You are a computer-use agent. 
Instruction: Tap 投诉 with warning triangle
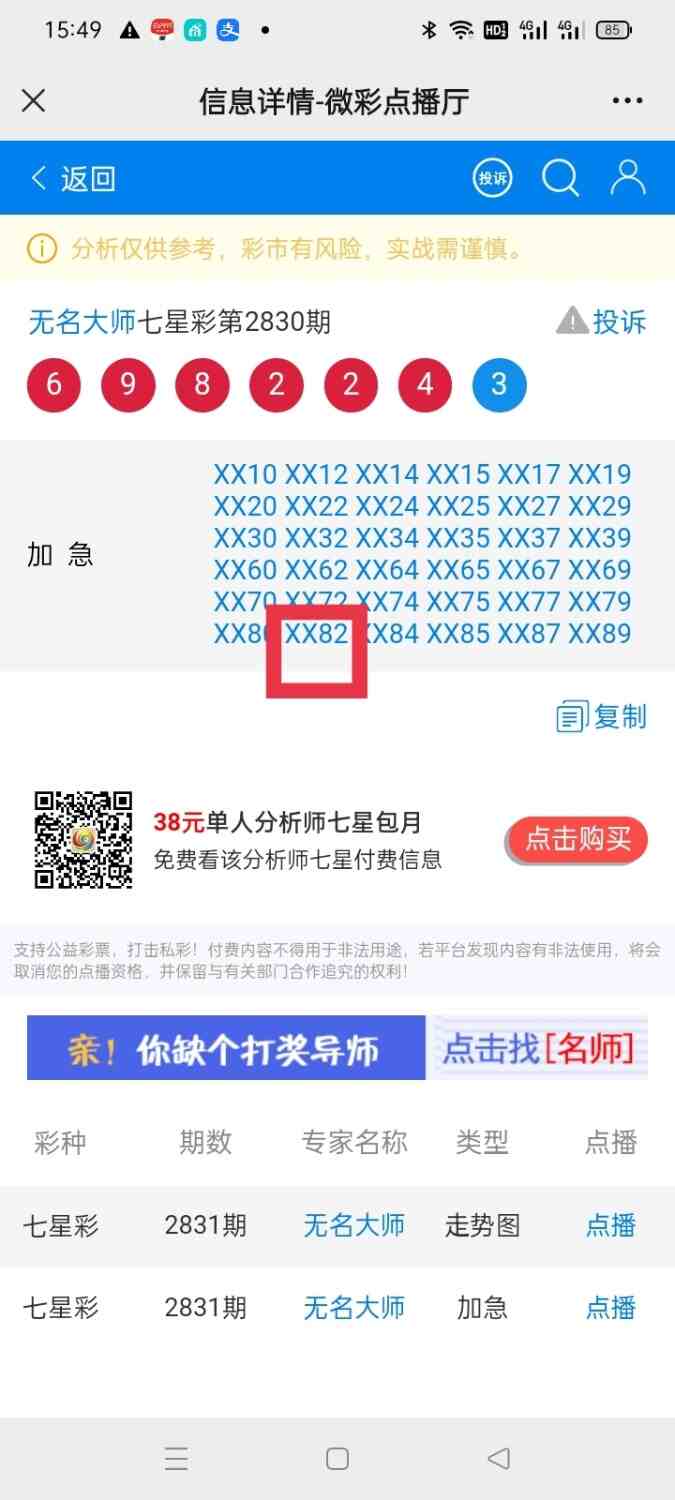(601, 322)
